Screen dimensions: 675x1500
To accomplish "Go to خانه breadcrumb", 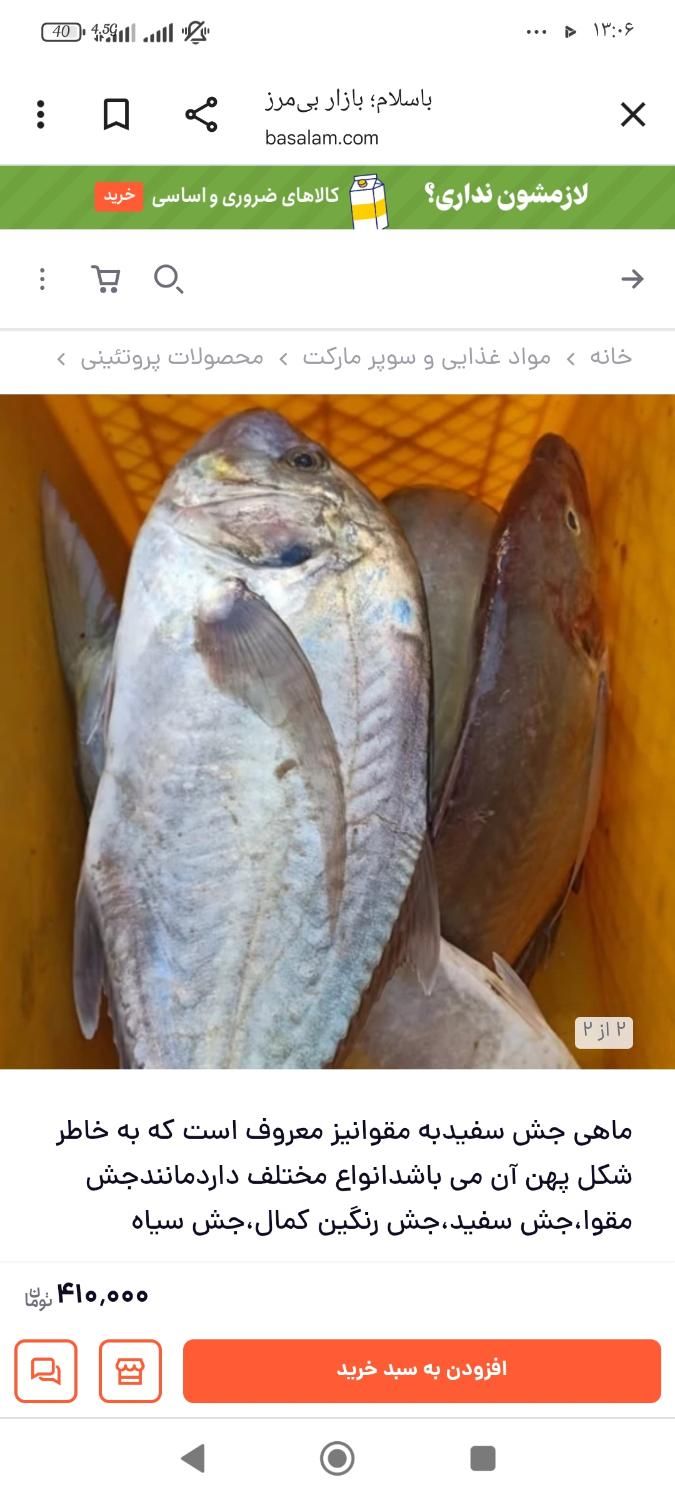I will click(x=610, y=357).
